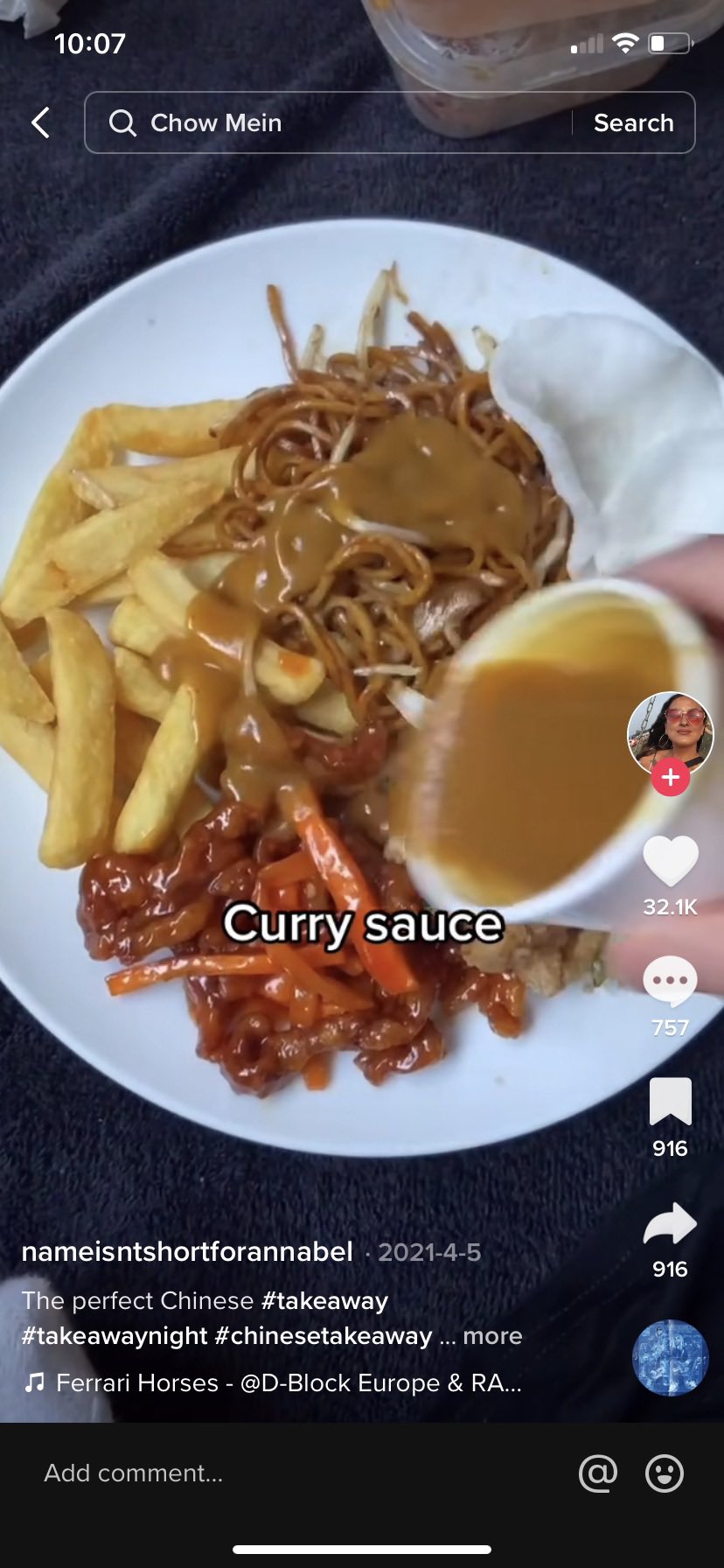Mention someone with the @ icon
724x1568 pixels.
(x=598, y=1473)
